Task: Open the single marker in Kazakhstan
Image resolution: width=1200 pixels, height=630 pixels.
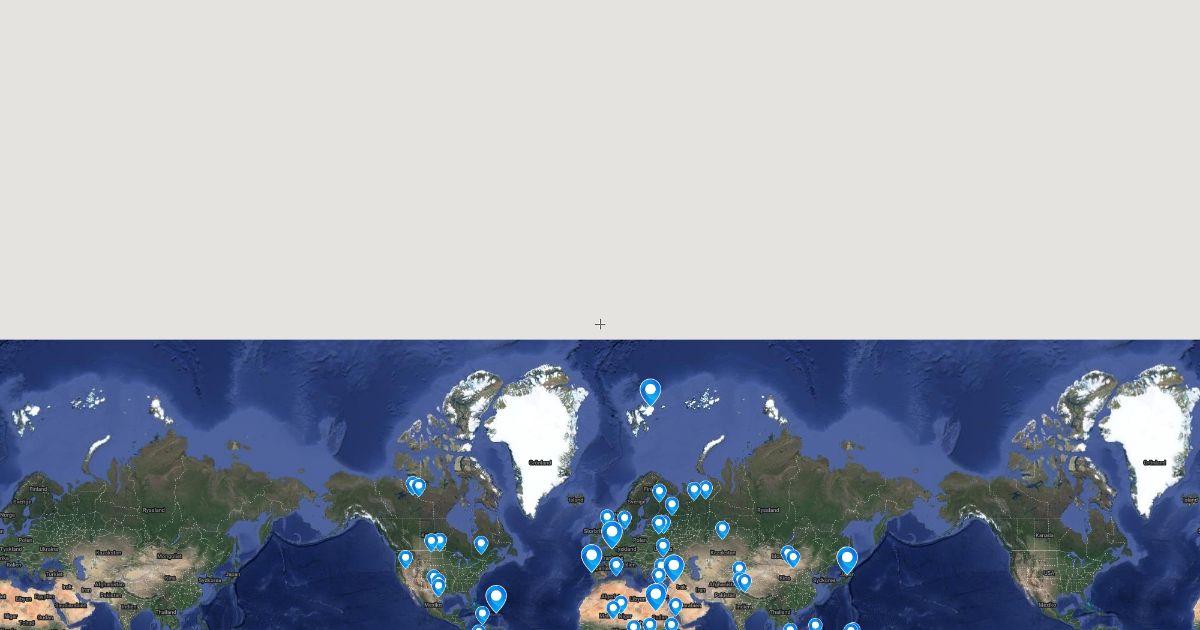Action: point(722,528)
